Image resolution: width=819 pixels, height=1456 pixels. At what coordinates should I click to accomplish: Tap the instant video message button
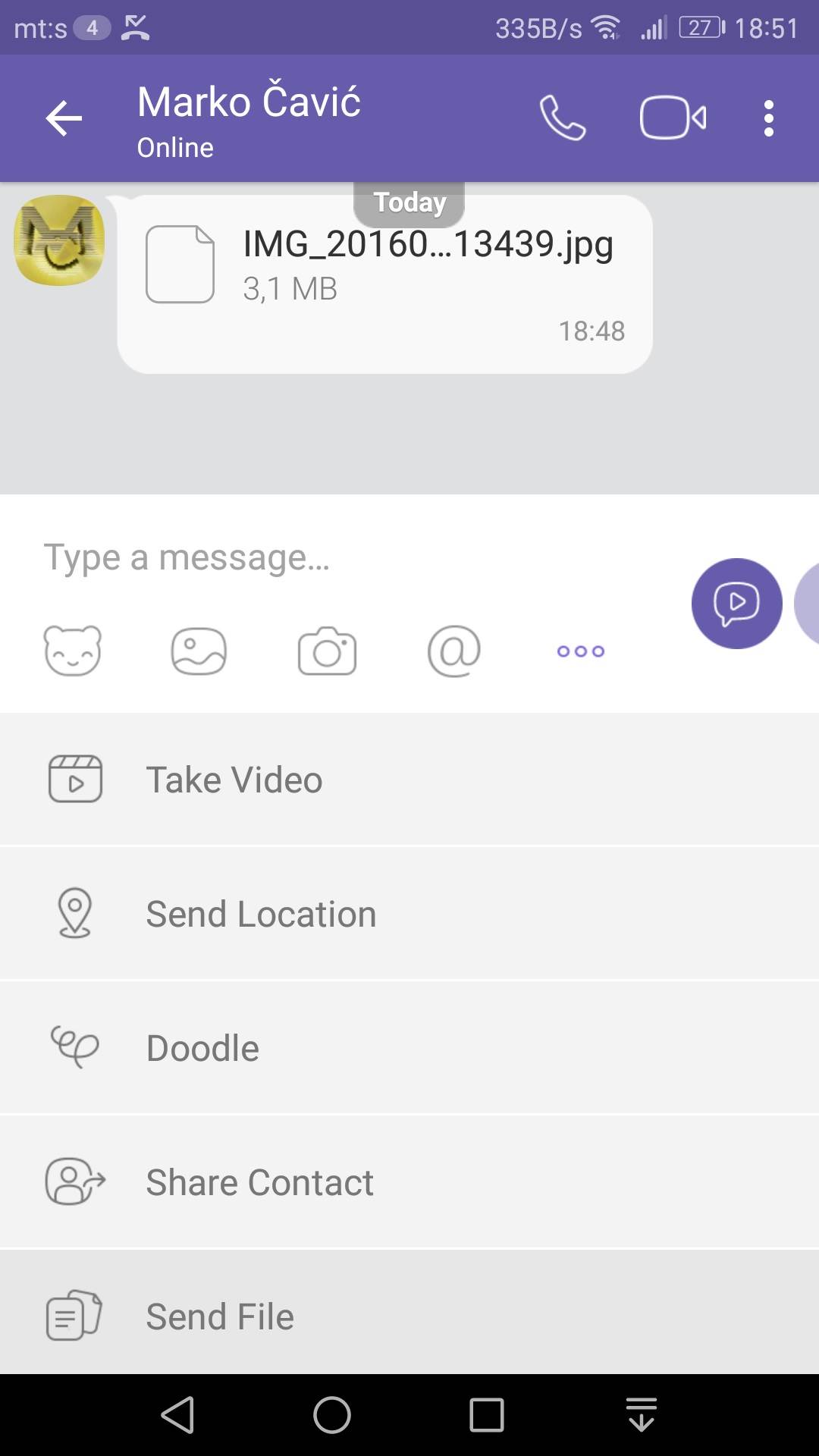pos(736,604)
